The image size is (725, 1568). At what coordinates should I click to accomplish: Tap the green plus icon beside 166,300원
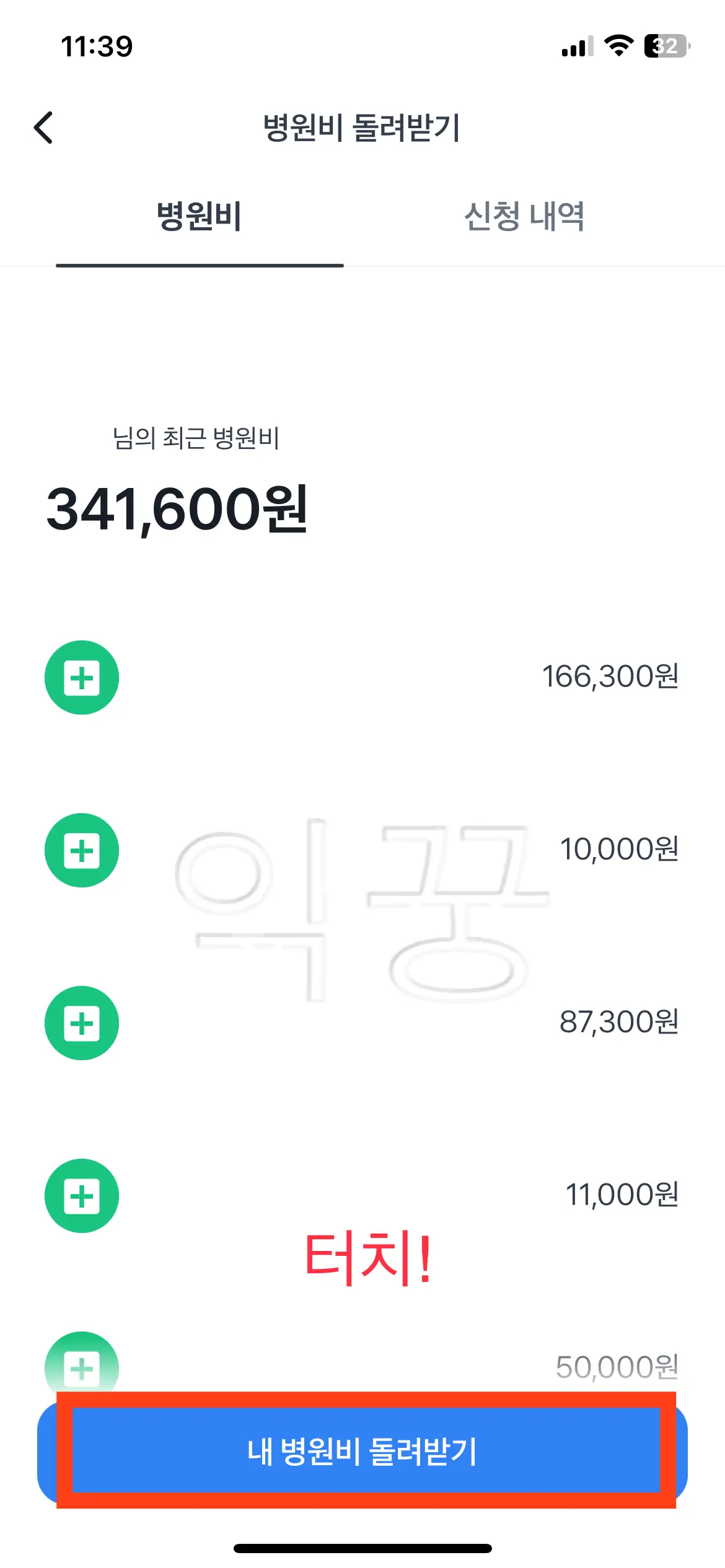coord(82,677)
